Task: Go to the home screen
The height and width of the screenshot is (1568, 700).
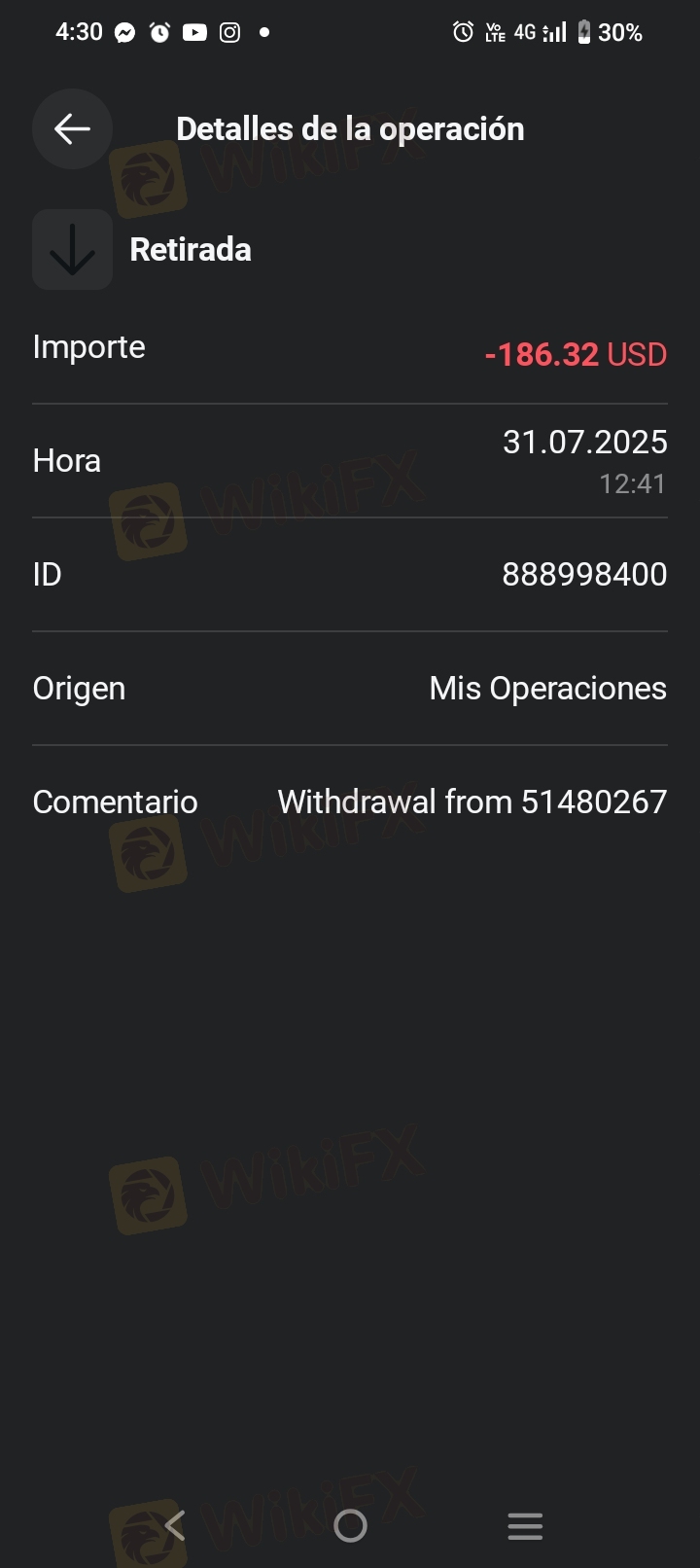Action: click(350, 1525)
